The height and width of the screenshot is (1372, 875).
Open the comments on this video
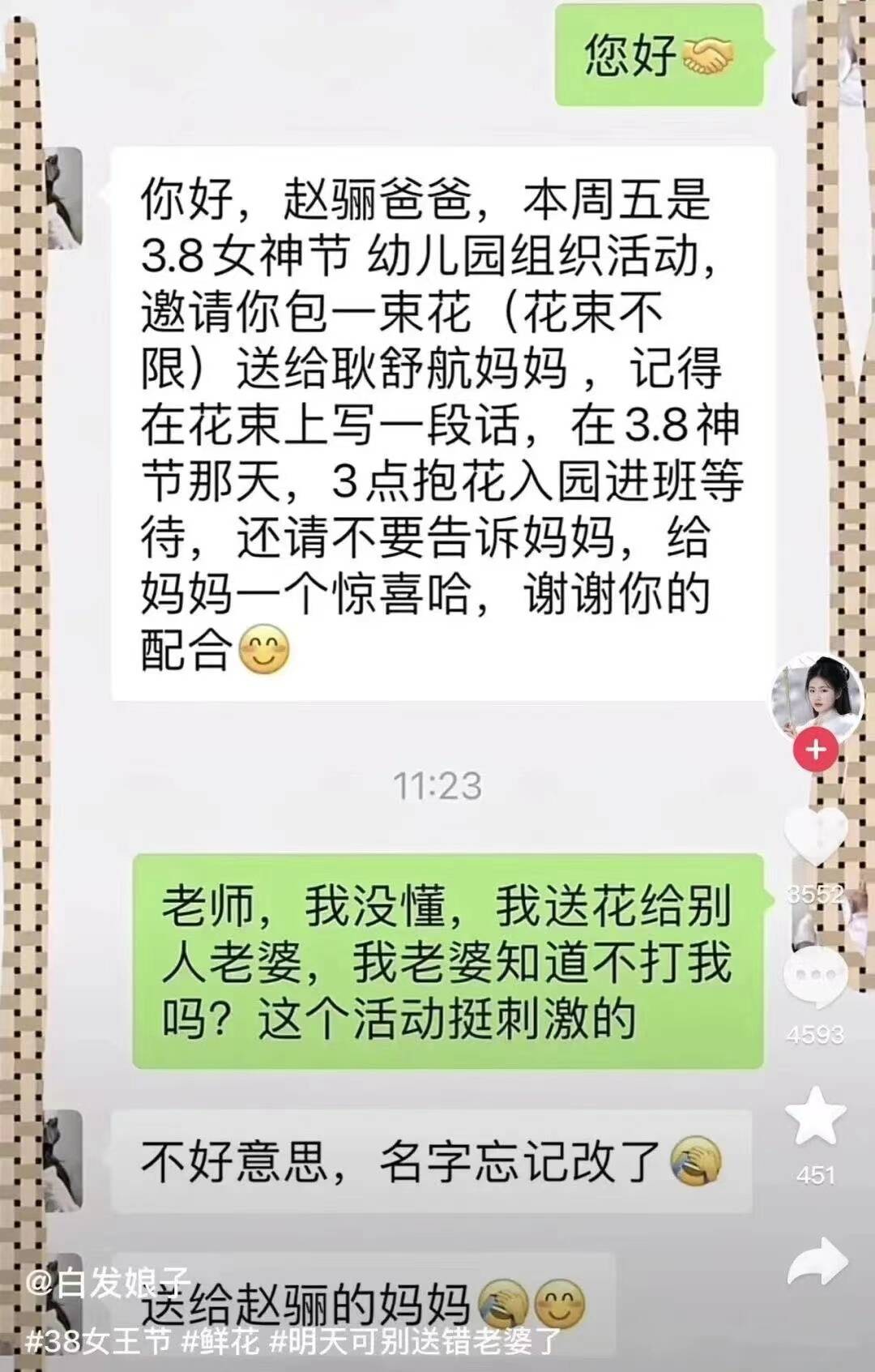click(x=816, y=977)
